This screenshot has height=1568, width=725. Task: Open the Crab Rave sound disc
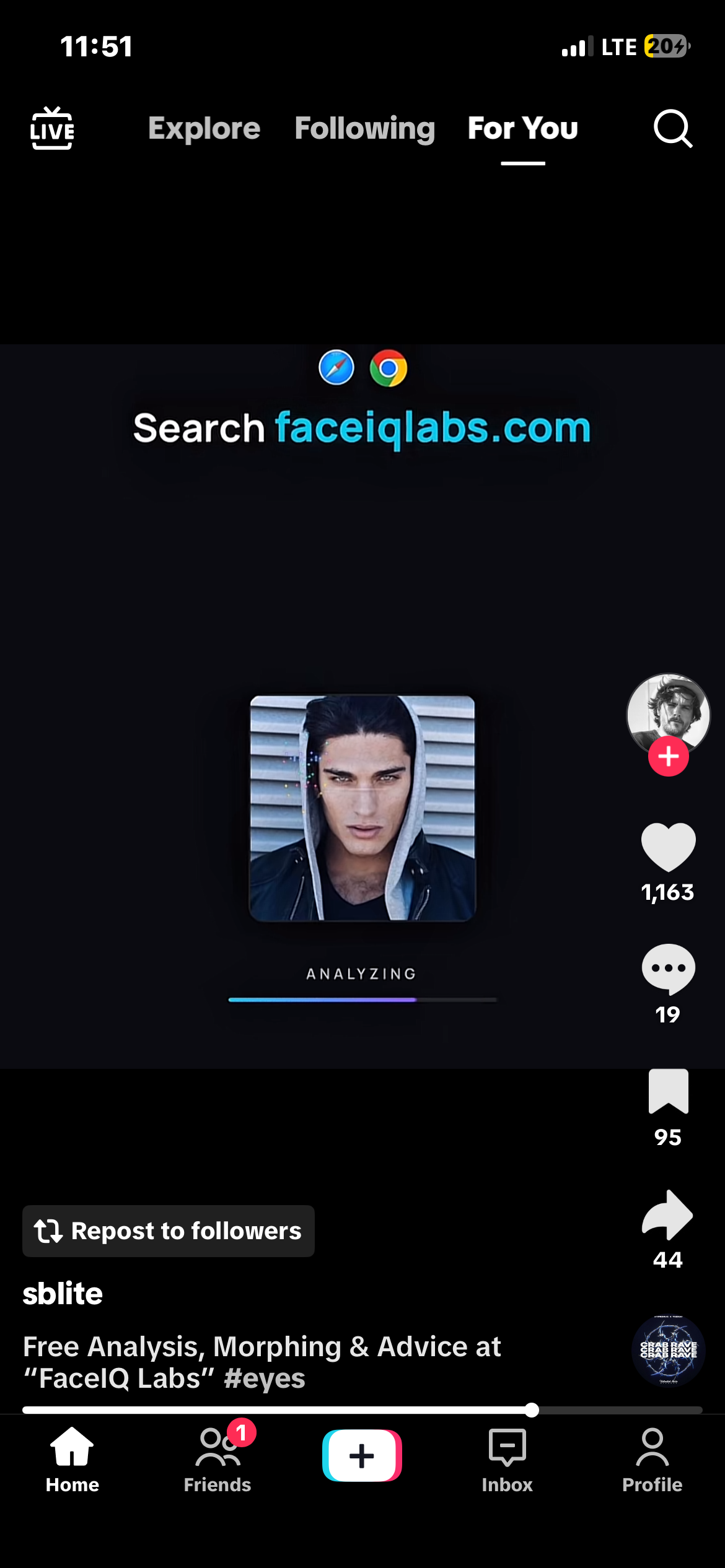click(668, 1350)
